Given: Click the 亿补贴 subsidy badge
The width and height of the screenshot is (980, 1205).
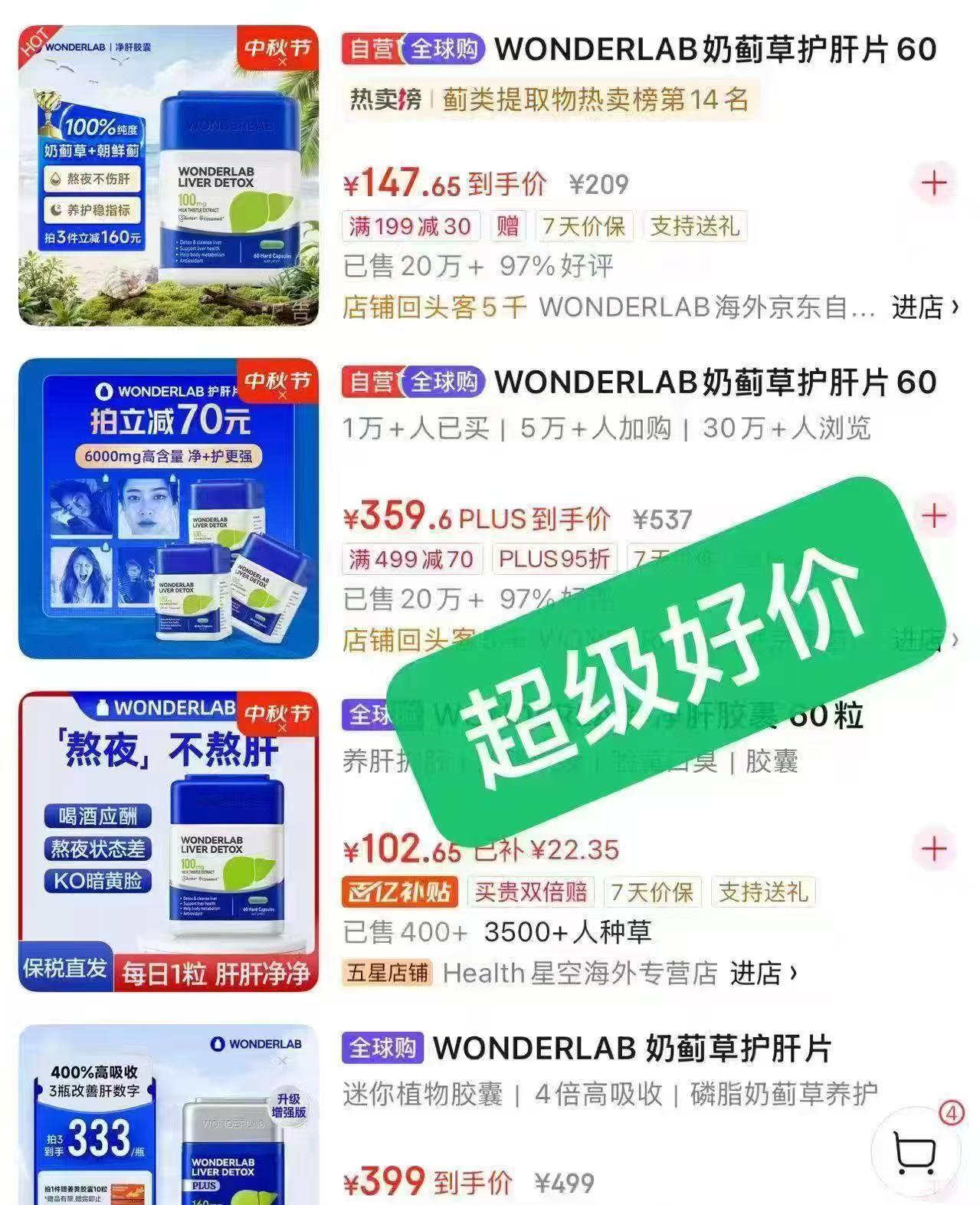Looking at the screenshot, I should [399, 891].
